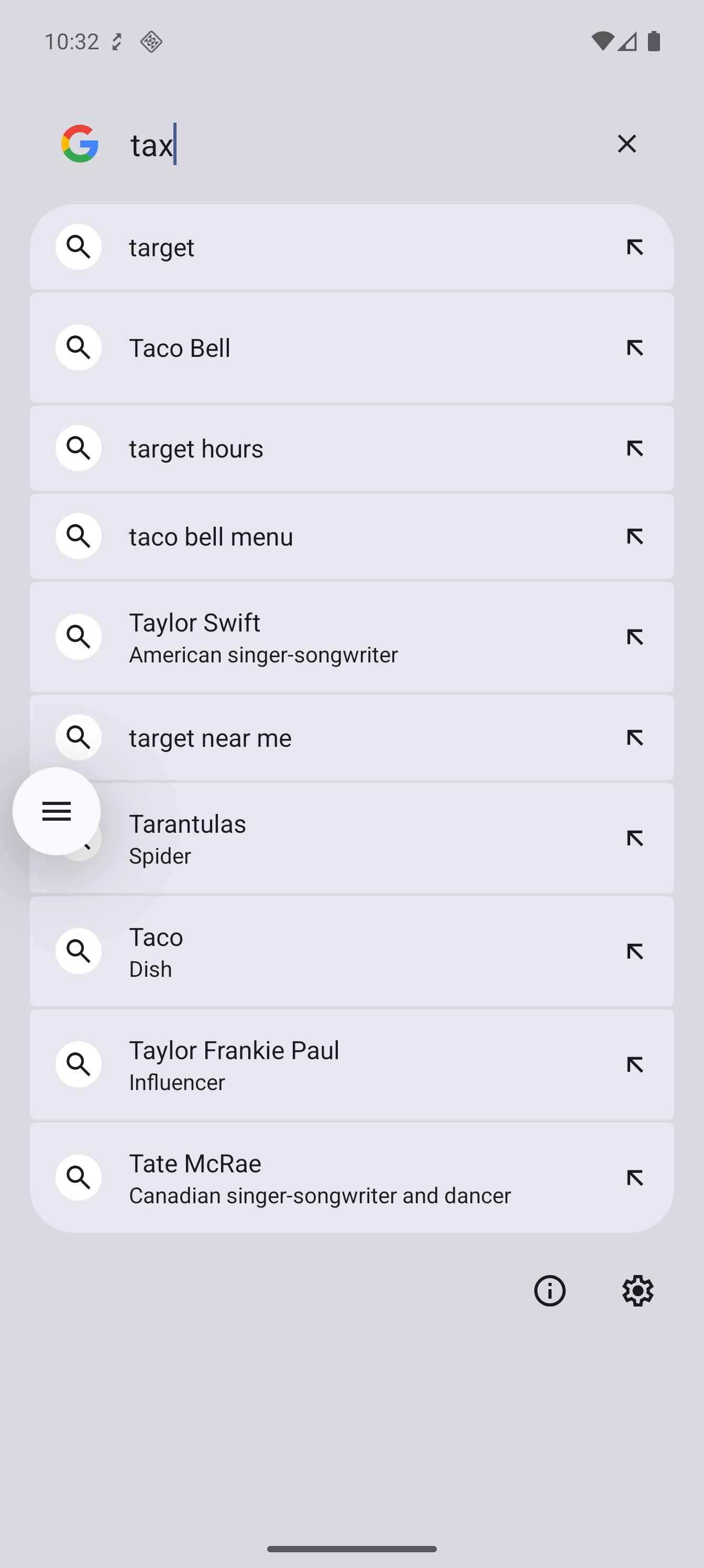Click the magnifier icon beside "Taylor Swift"
The width and height of the screenshot is (704, 1568).
[x=78, y=637]
